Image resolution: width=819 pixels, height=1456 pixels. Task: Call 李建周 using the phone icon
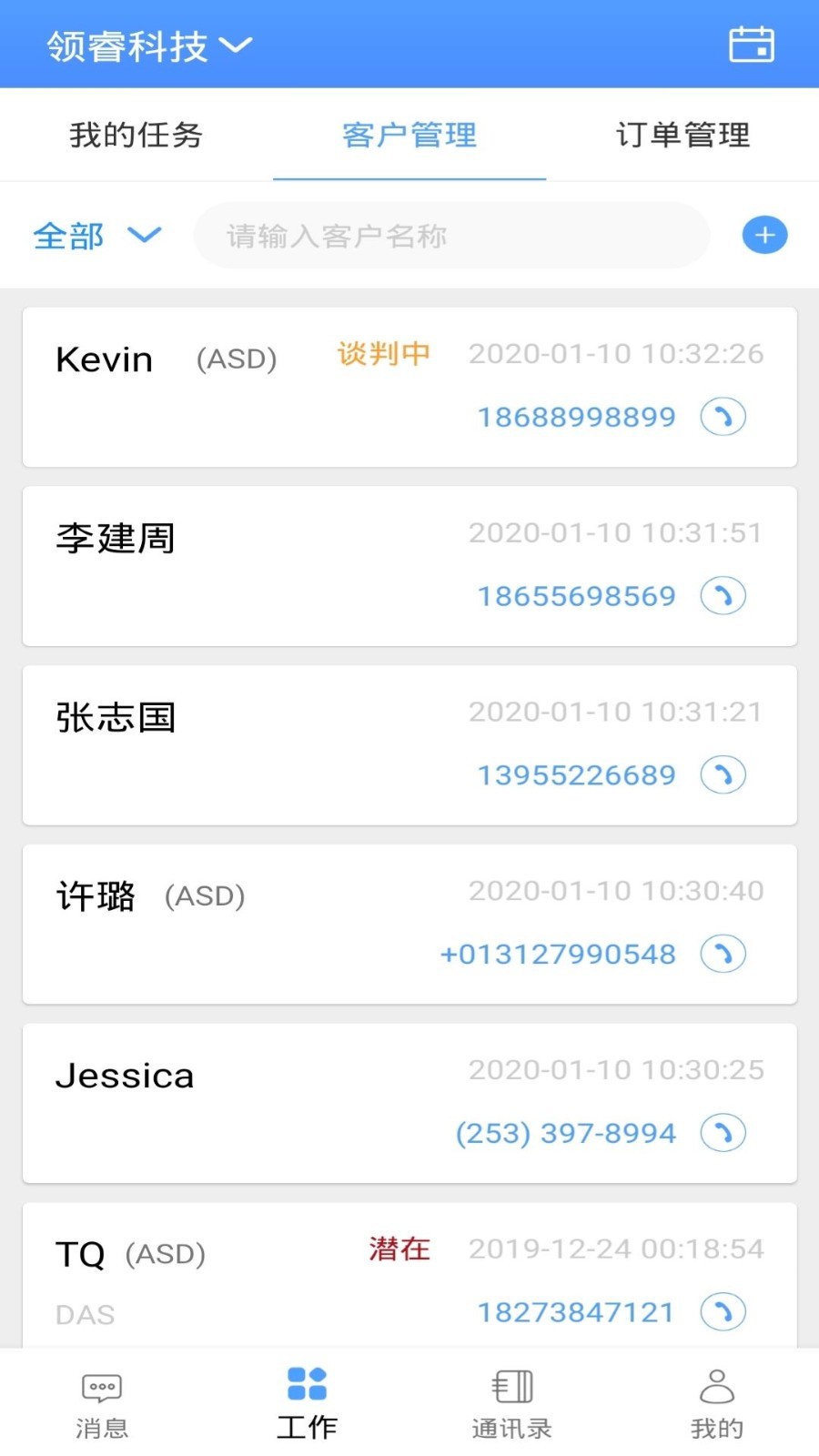click(x=723, y=596)
